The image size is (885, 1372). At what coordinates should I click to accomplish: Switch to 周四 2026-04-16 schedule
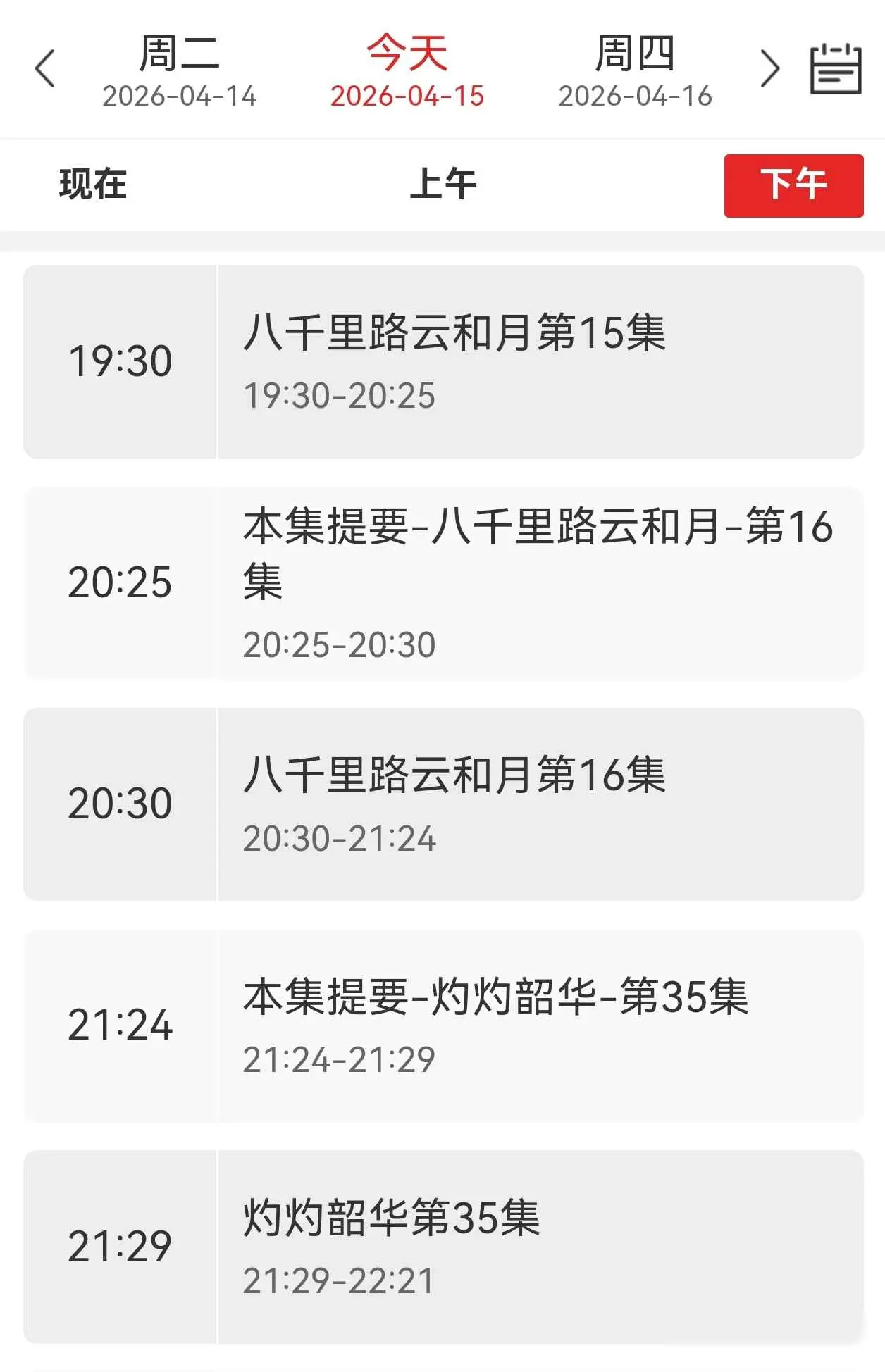pyautogui.click(x=635, y=71)
